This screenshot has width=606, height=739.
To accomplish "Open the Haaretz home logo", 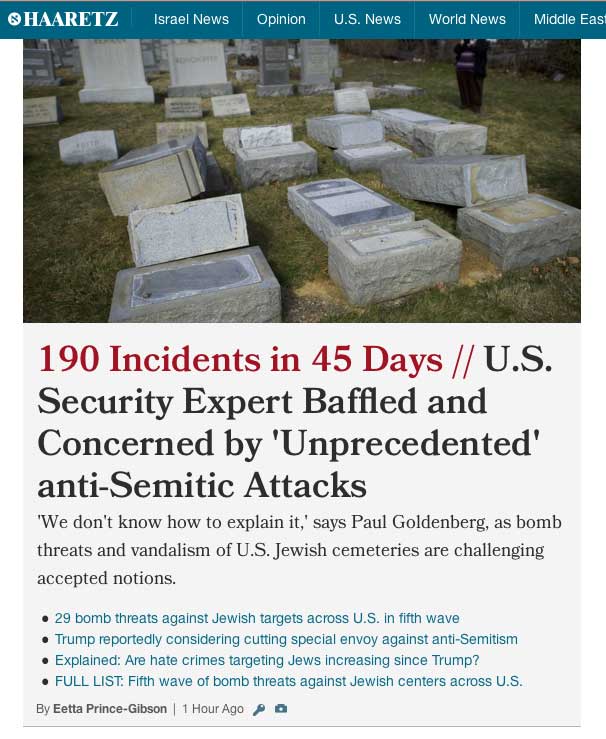I will pyautogui.click(x=63, y=19).
